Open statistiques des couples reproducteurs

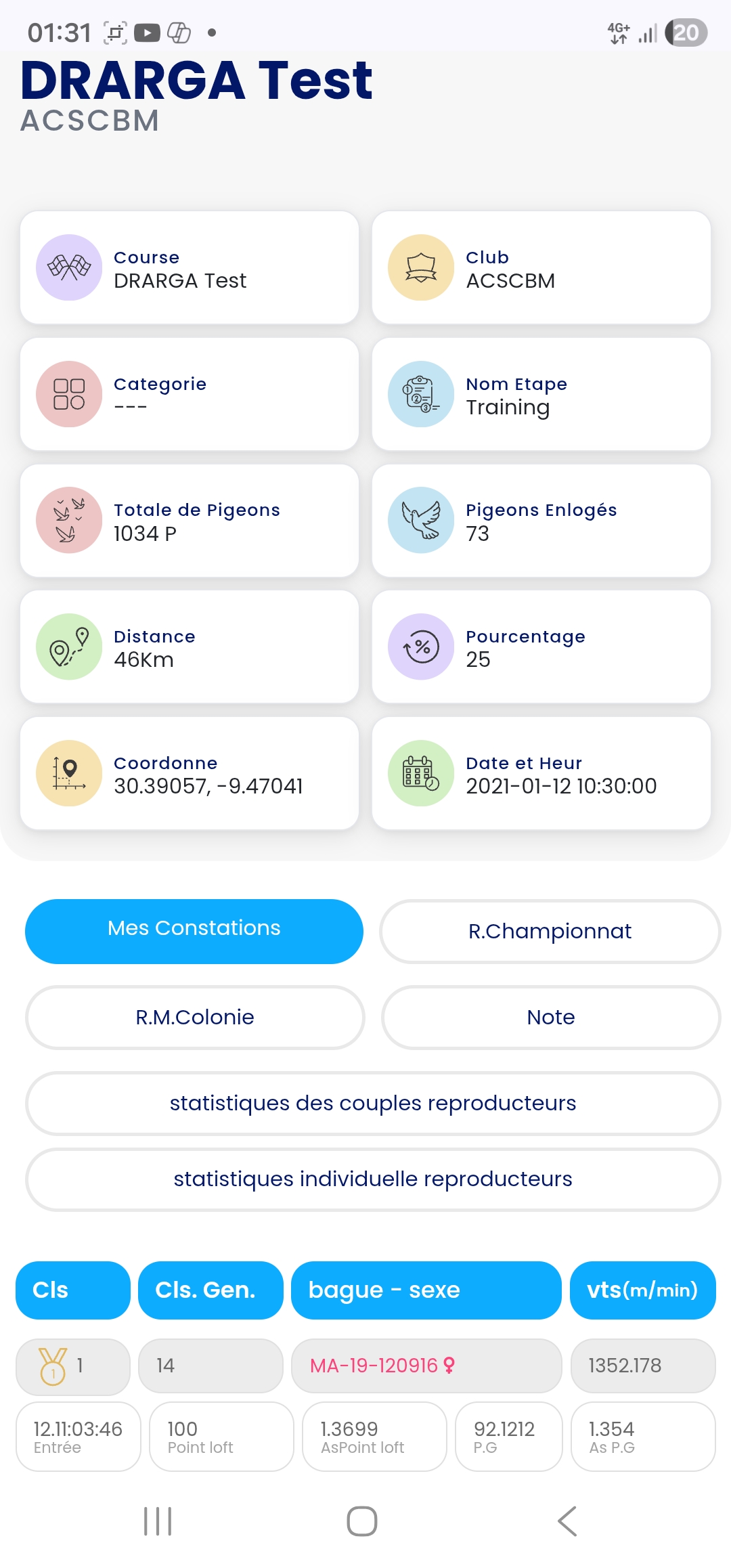[x=373, y=1103]
